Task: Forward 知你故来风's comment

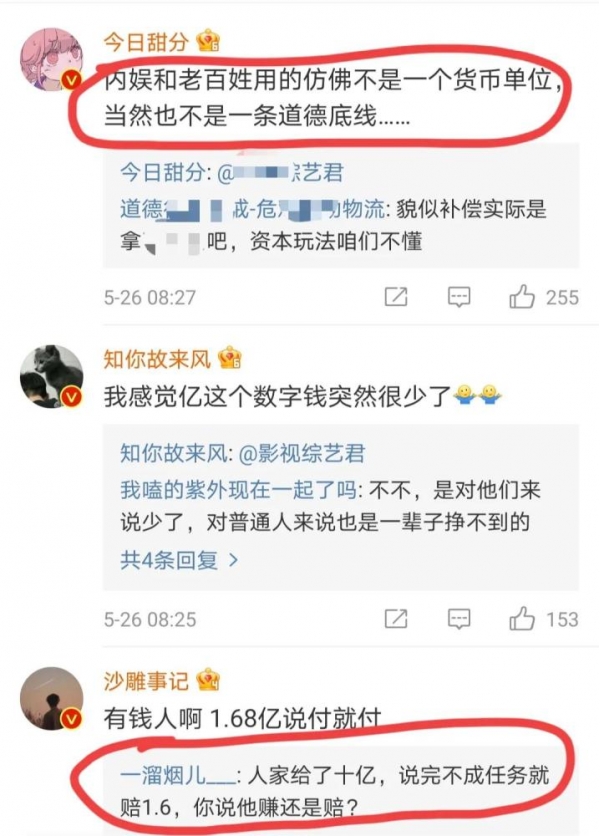Action: [x=396, y=619]
